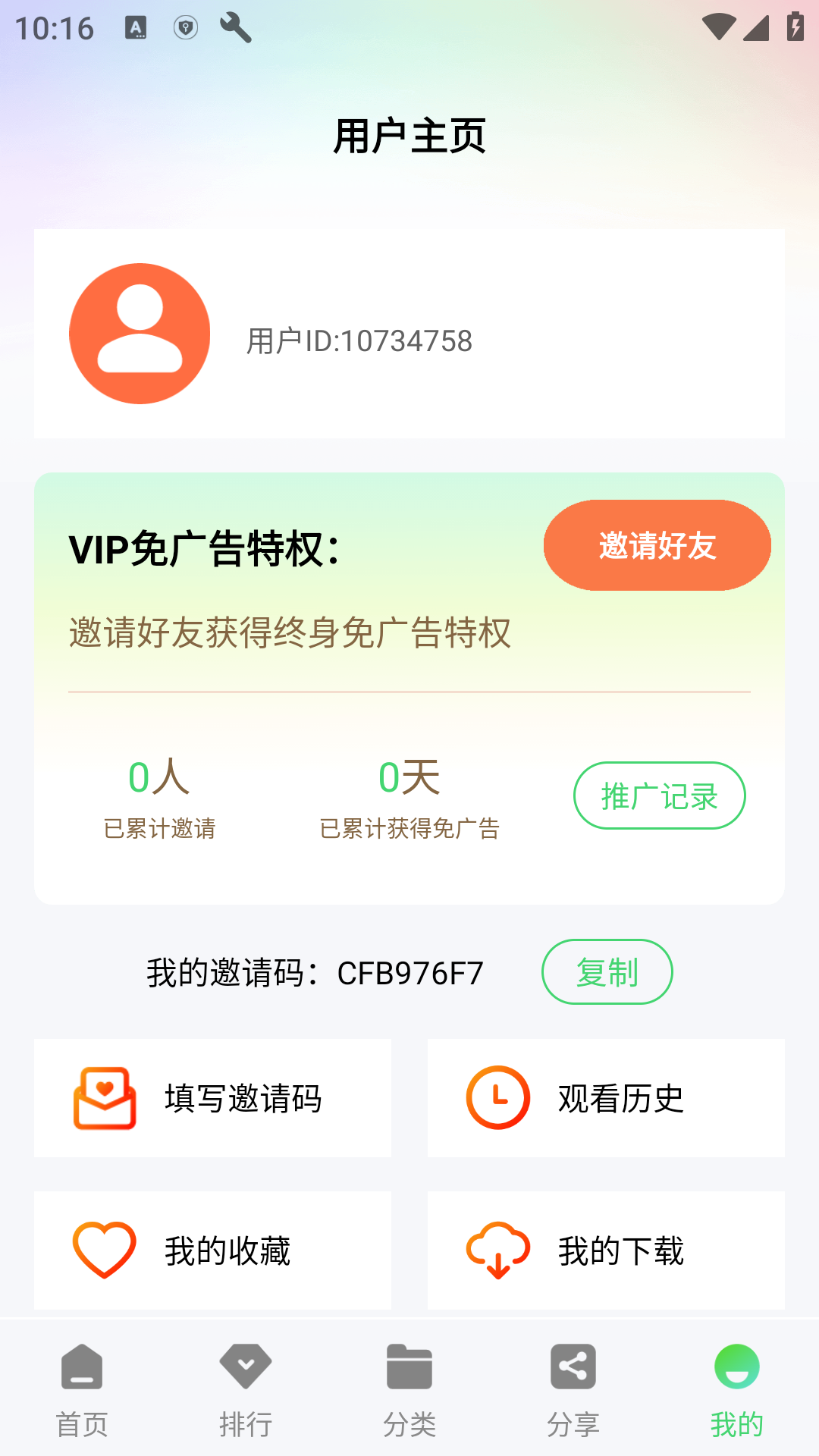Viewport: 819px width, 1456px height.
Task: Open the 我的 profile icon
Action: 736,1367
